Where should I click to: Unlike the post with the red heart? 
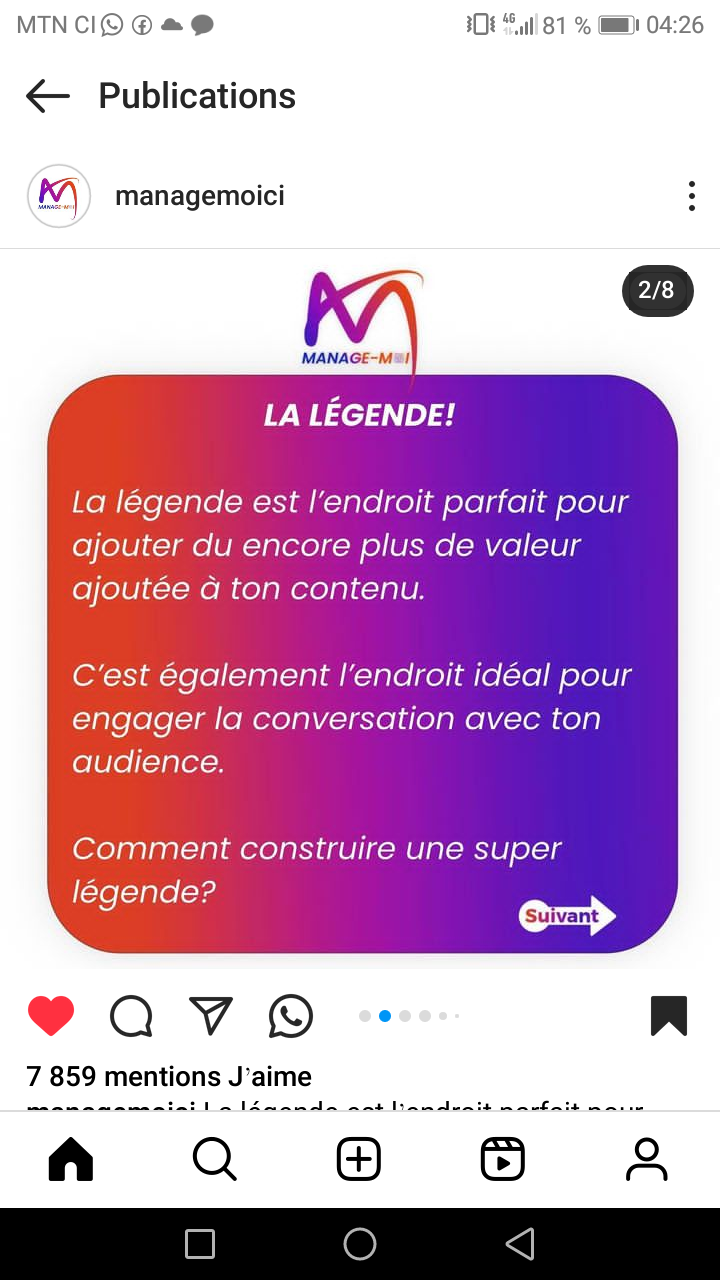click(x=51, y=1016)
